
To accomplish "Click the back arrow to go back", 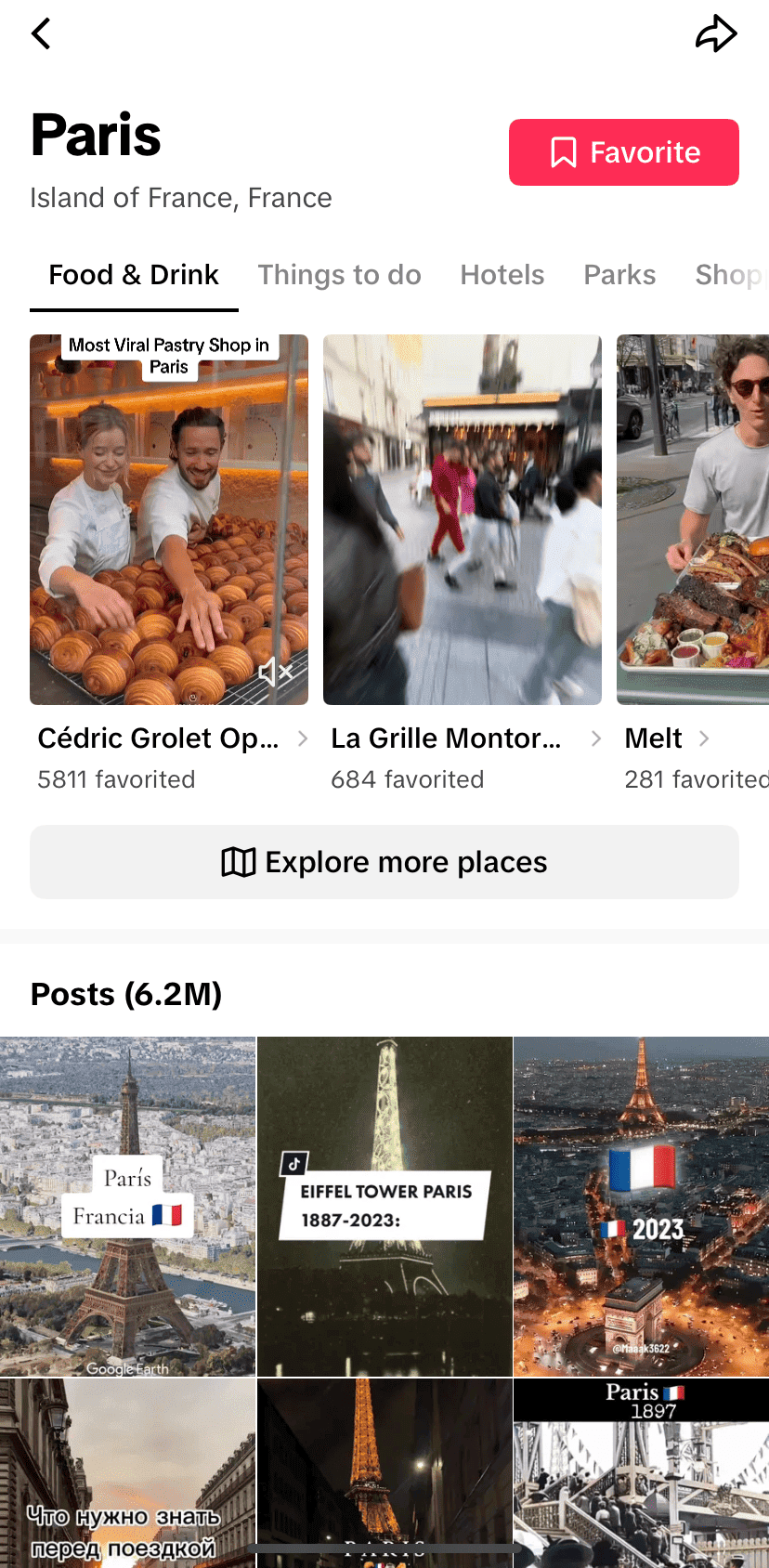I will click(41, 33).
